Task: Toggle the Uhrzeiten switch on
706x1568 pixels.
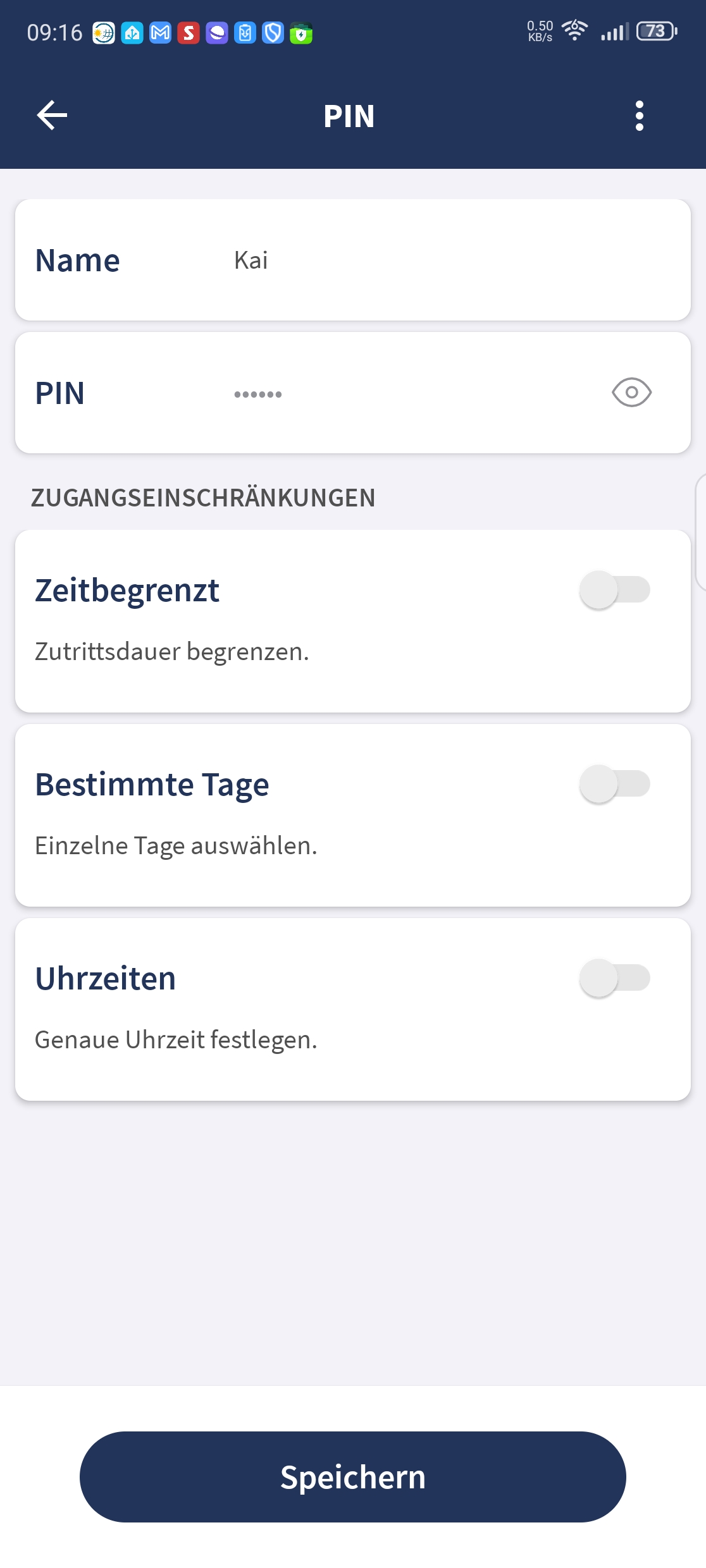Action: 615,978
